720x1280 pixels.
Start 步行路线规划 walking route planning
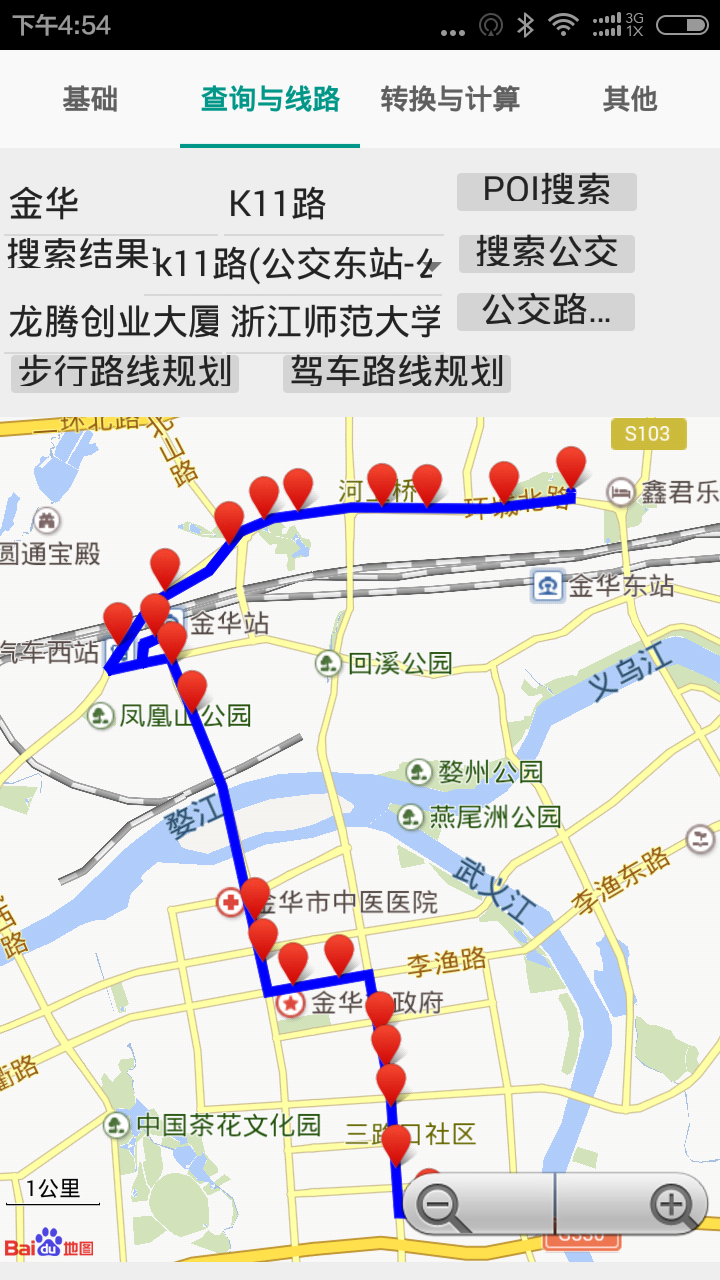pos(125,373)
